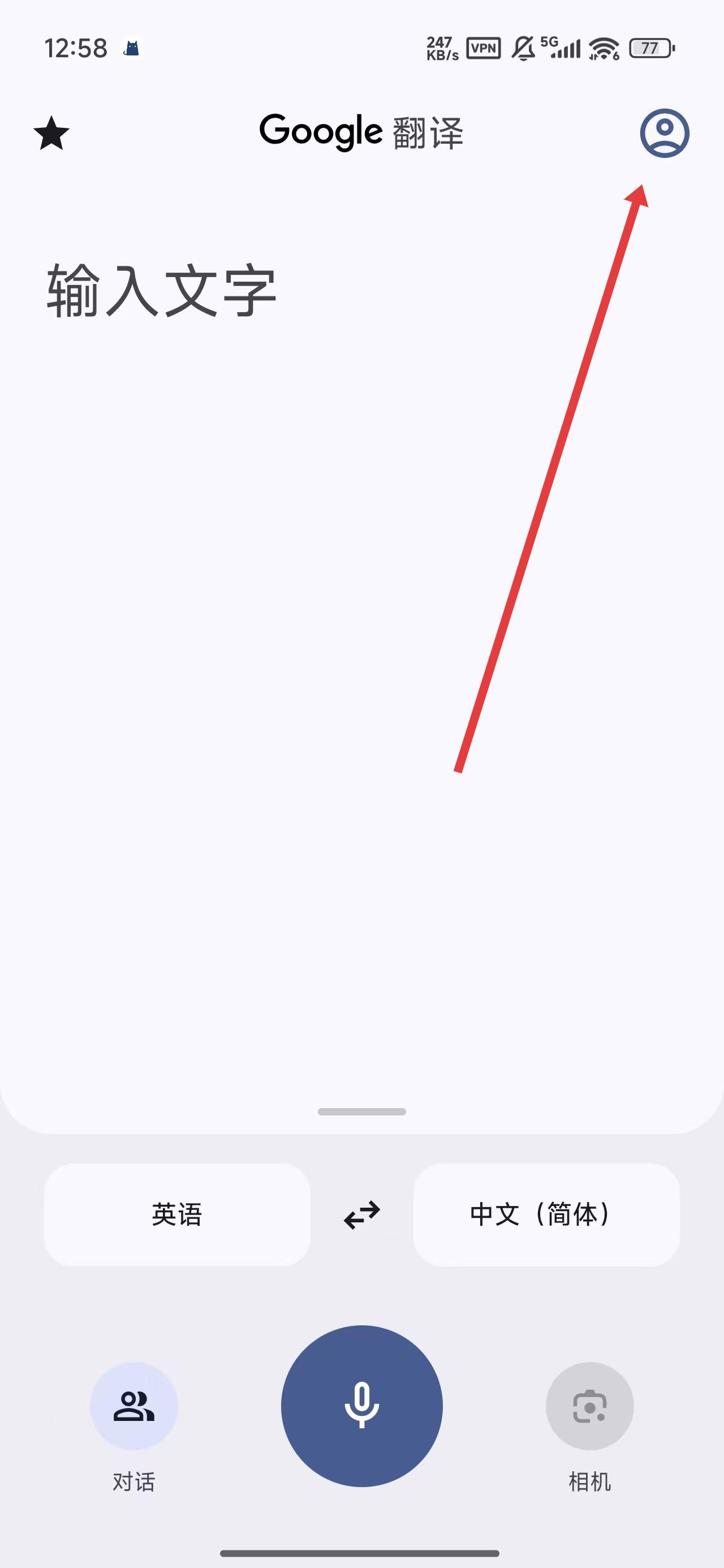Change source language 英语

point(176,1214)
